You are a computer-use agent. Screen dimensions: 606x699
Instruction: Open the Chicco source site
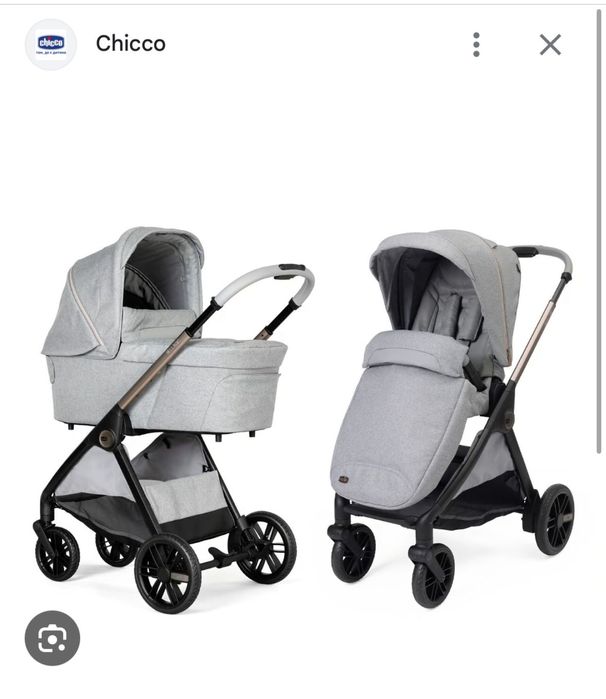coord(130,44)
